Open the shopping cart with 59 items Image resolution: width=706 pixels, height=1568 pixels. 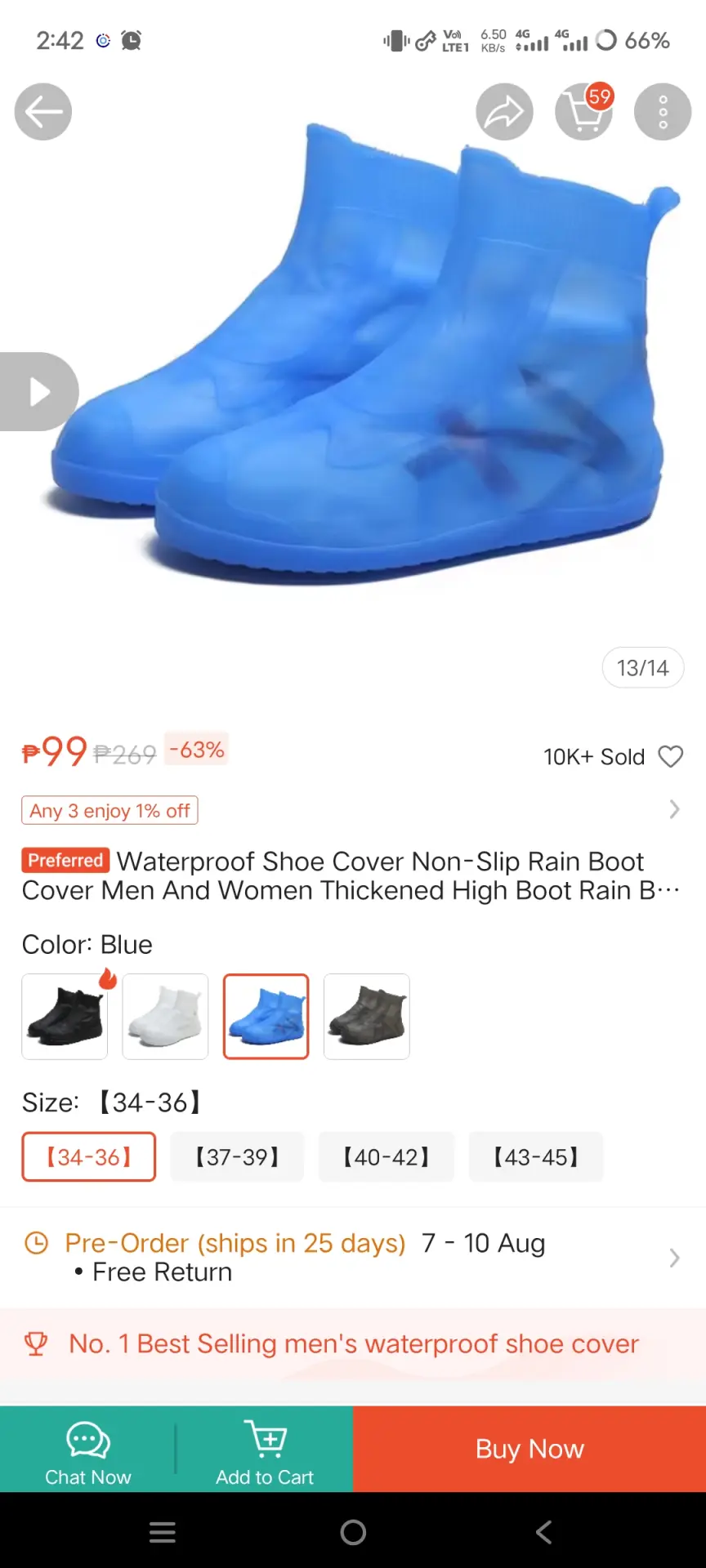pos(584,112)
